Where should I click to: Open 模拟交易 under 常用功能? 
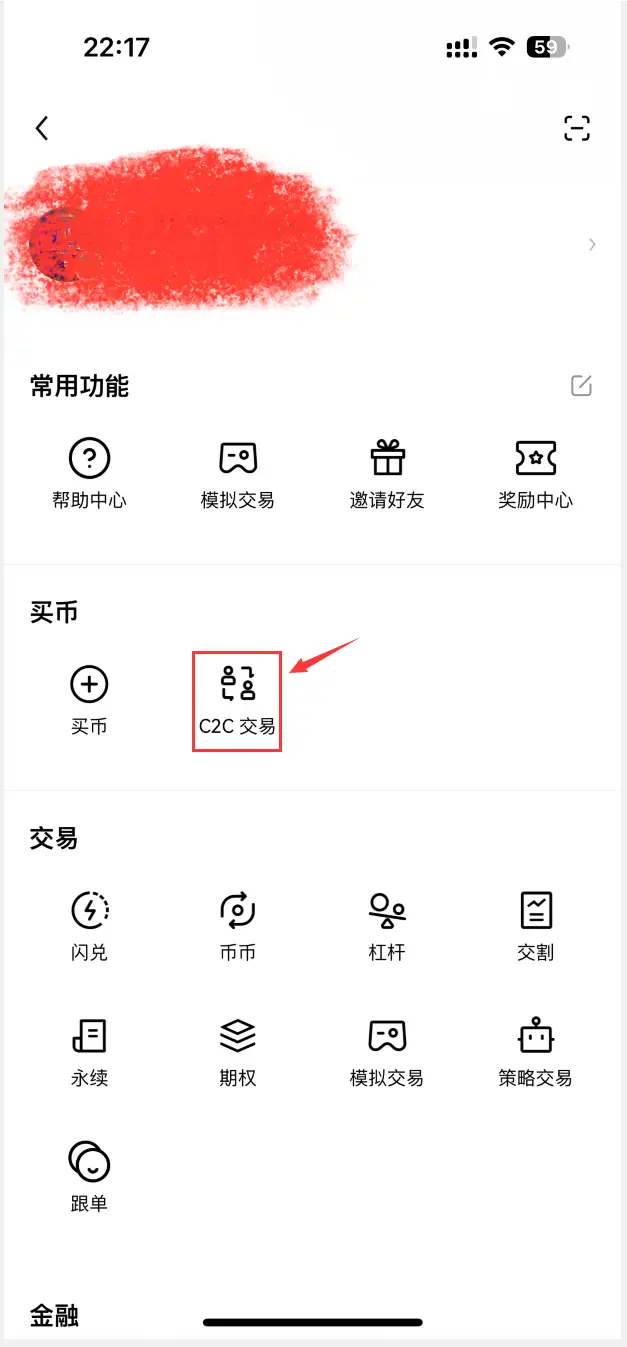click(238, 472)
